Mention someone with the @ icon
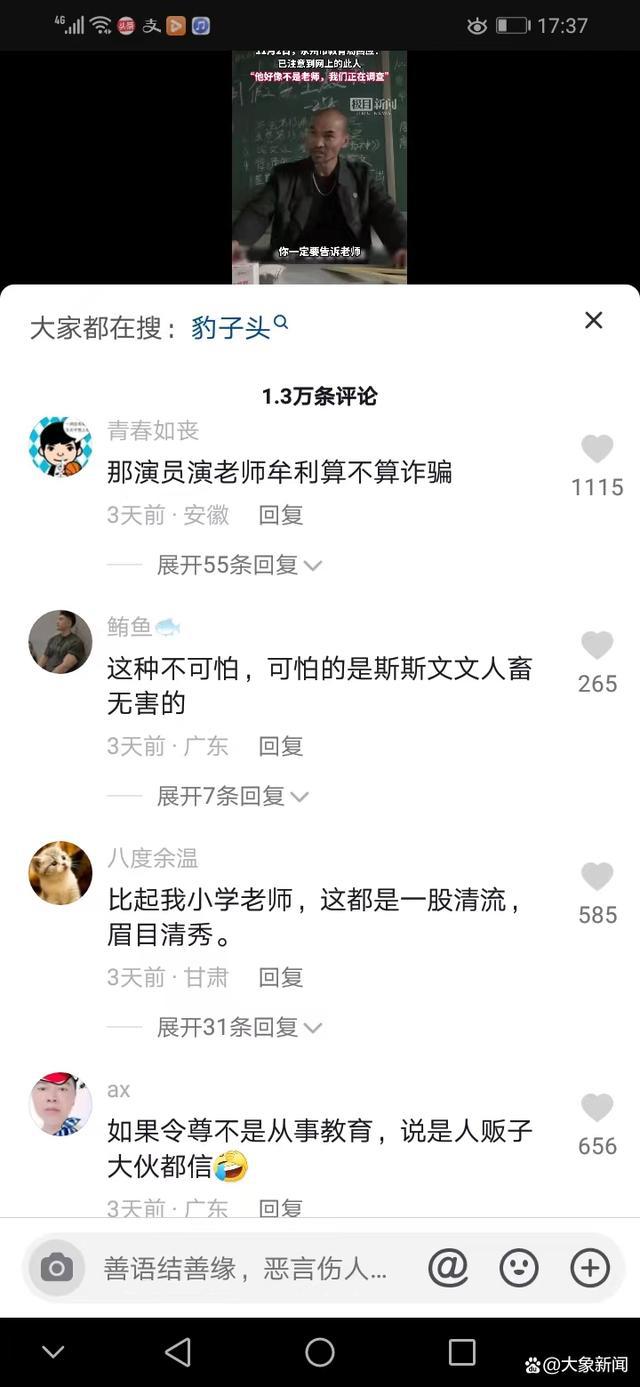The image size is (640, 1387). 448,1268
